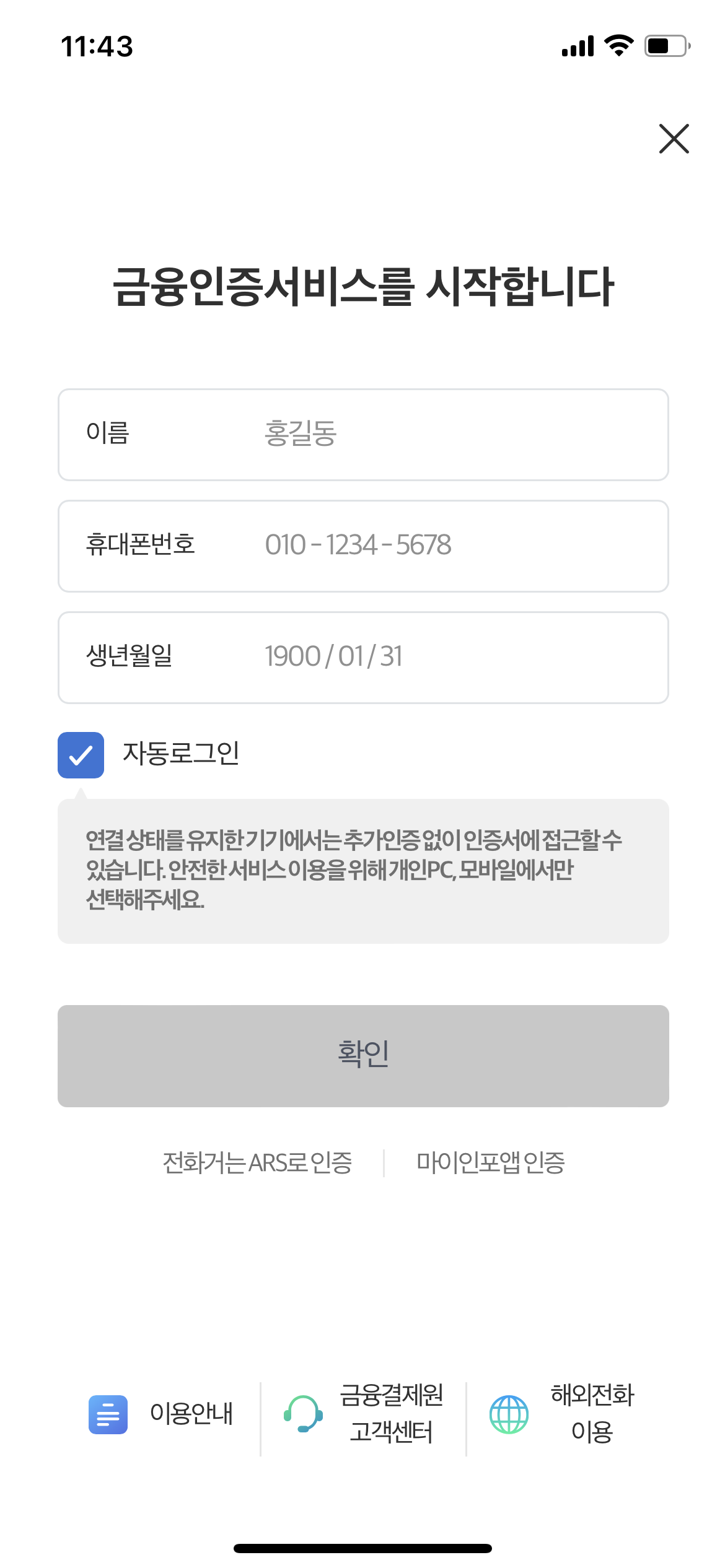Viewport: 725px width, 1568px height.
Task: Open 마이인포앱 인증 verification
Action: coord(491,1163)
